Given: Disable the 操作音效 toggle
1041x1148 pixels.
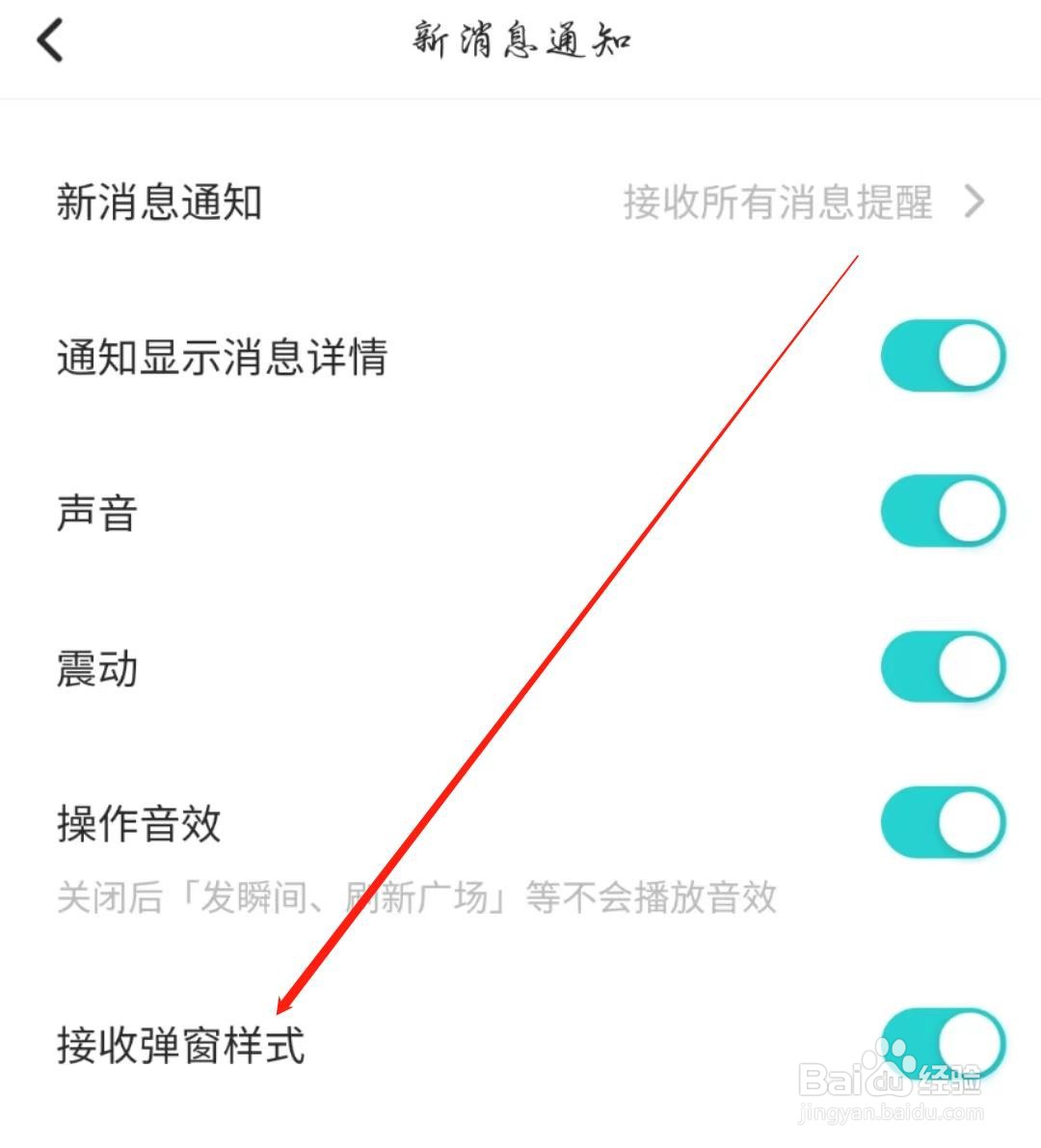Looking at the screenshot, I should point(943,823).
